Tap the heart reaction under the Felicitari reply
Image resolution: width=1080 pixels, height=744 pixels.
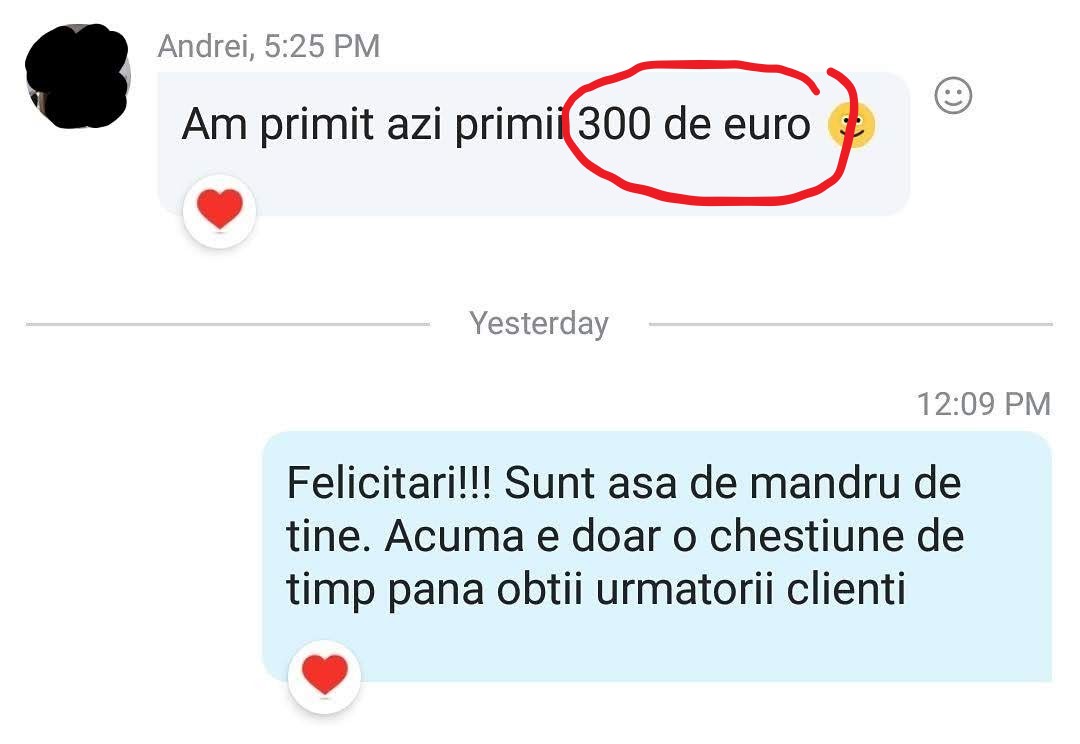[324, 677]
